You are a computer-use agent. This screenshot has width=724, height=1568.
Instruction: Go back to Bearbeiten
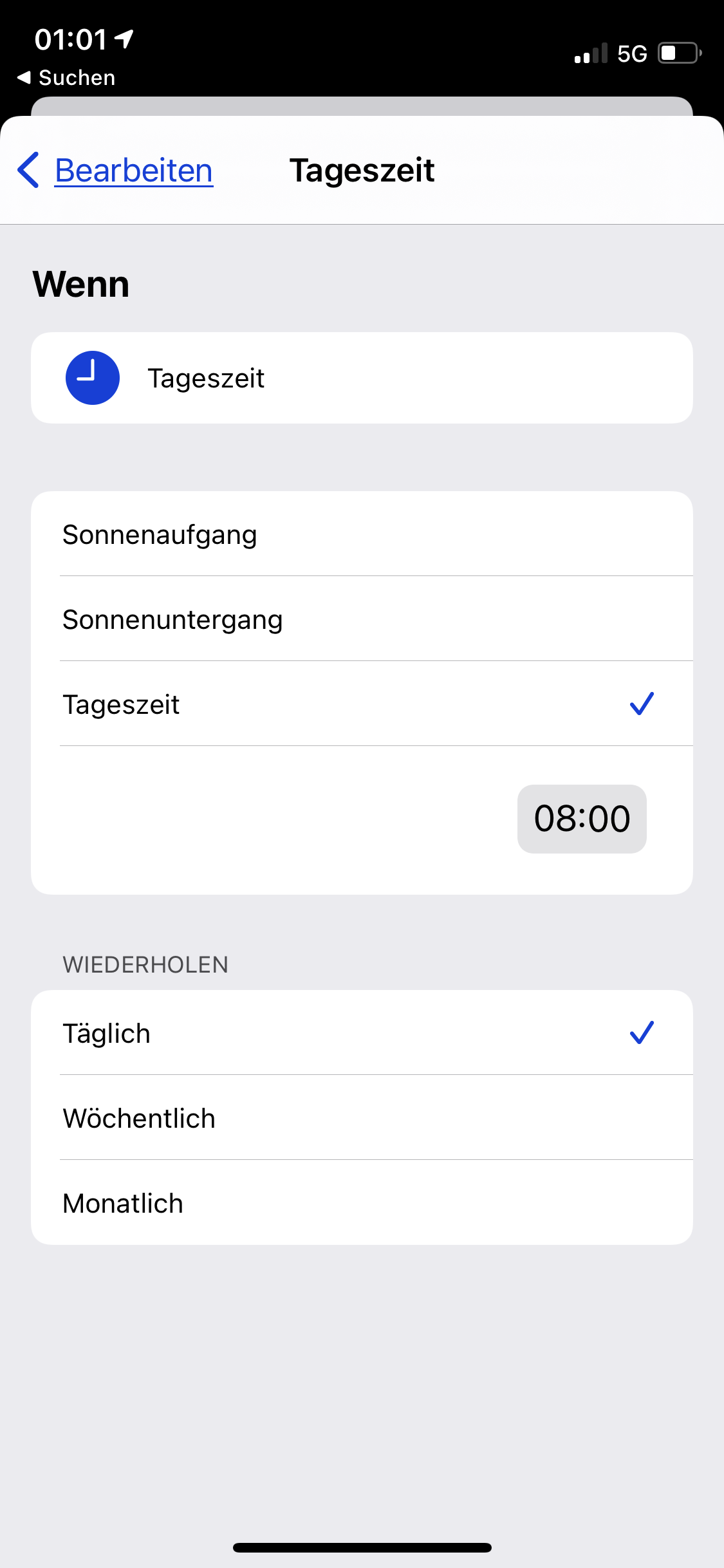point(116,171)
